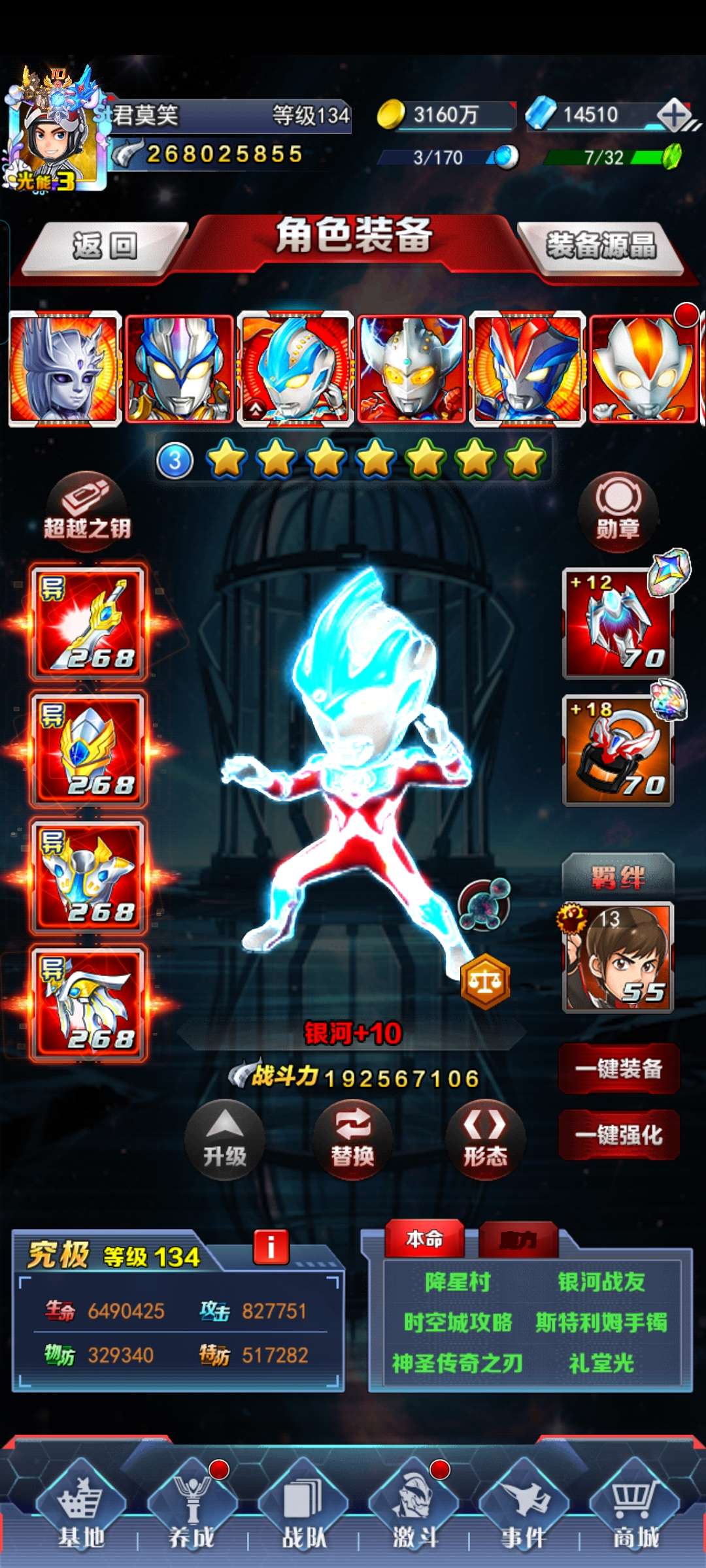Tap the 升级 upgrade button
Image resolution: width=706 pixels, height=1568 pixels.
coord(224,1140)
